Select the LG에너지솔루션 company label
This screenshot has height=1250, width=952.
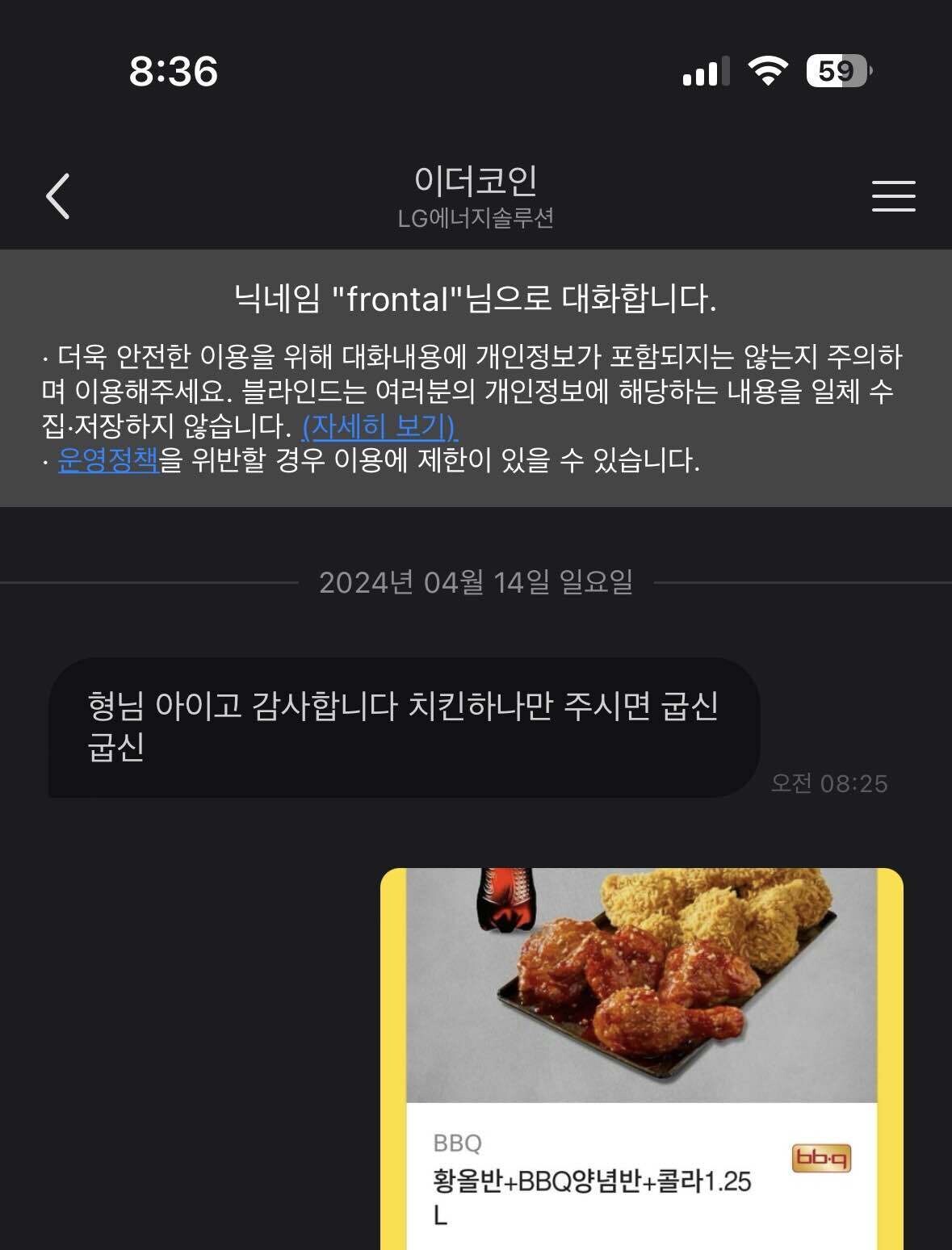476,216
